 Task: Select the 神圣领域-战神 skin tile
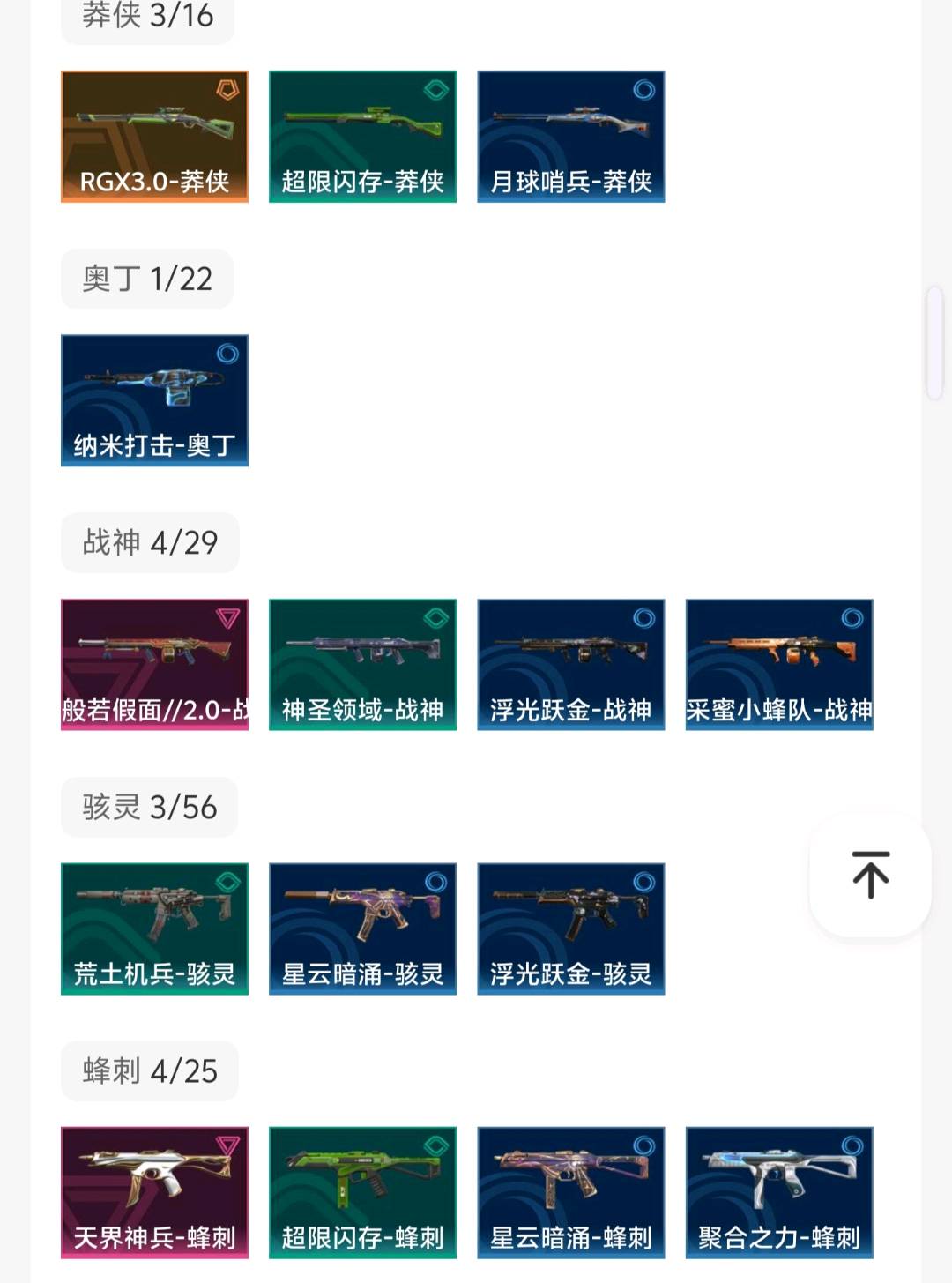(362, 665)
